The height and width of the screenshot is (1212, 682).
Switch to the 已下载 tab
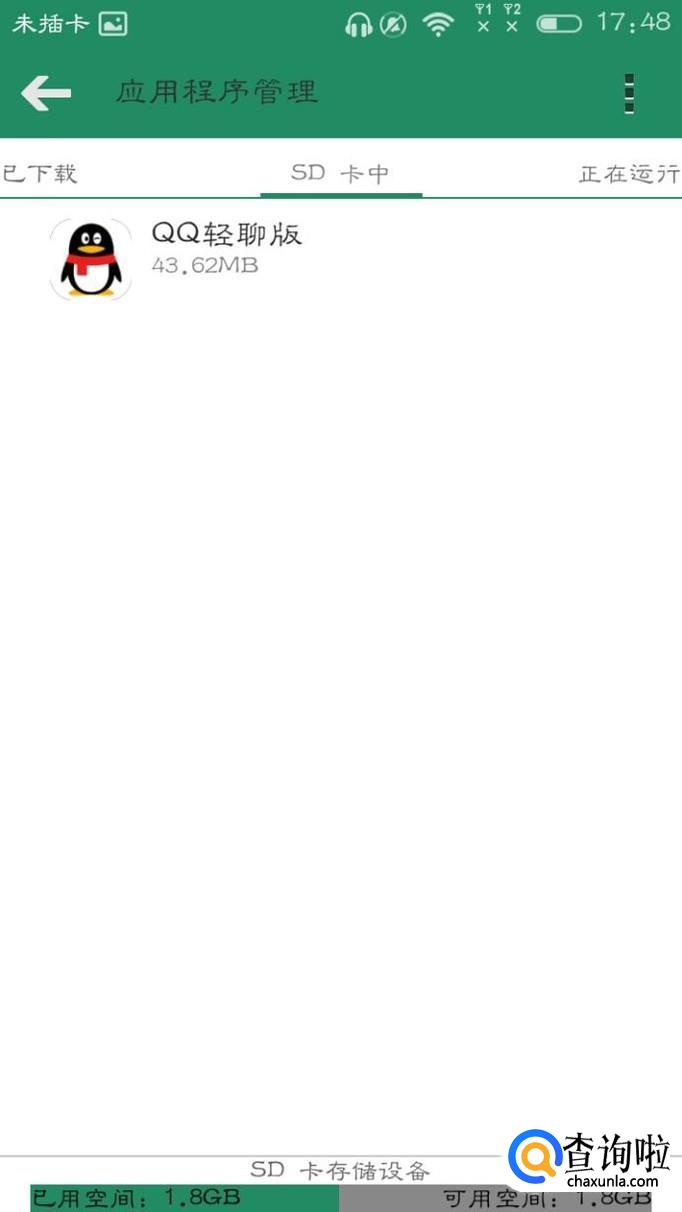tap(40, 174)
